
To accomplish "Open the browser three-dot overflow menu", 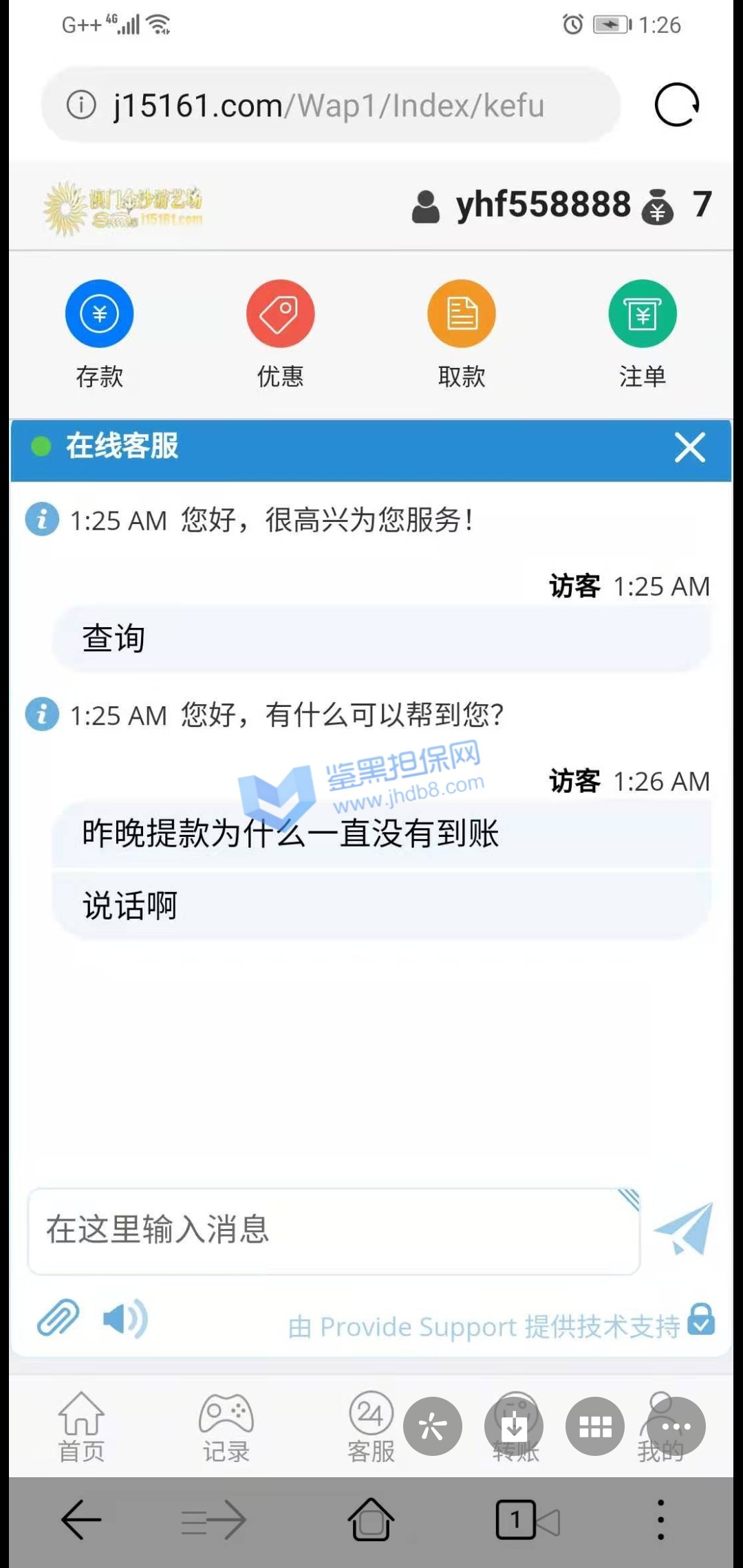I will (660, 1520).
